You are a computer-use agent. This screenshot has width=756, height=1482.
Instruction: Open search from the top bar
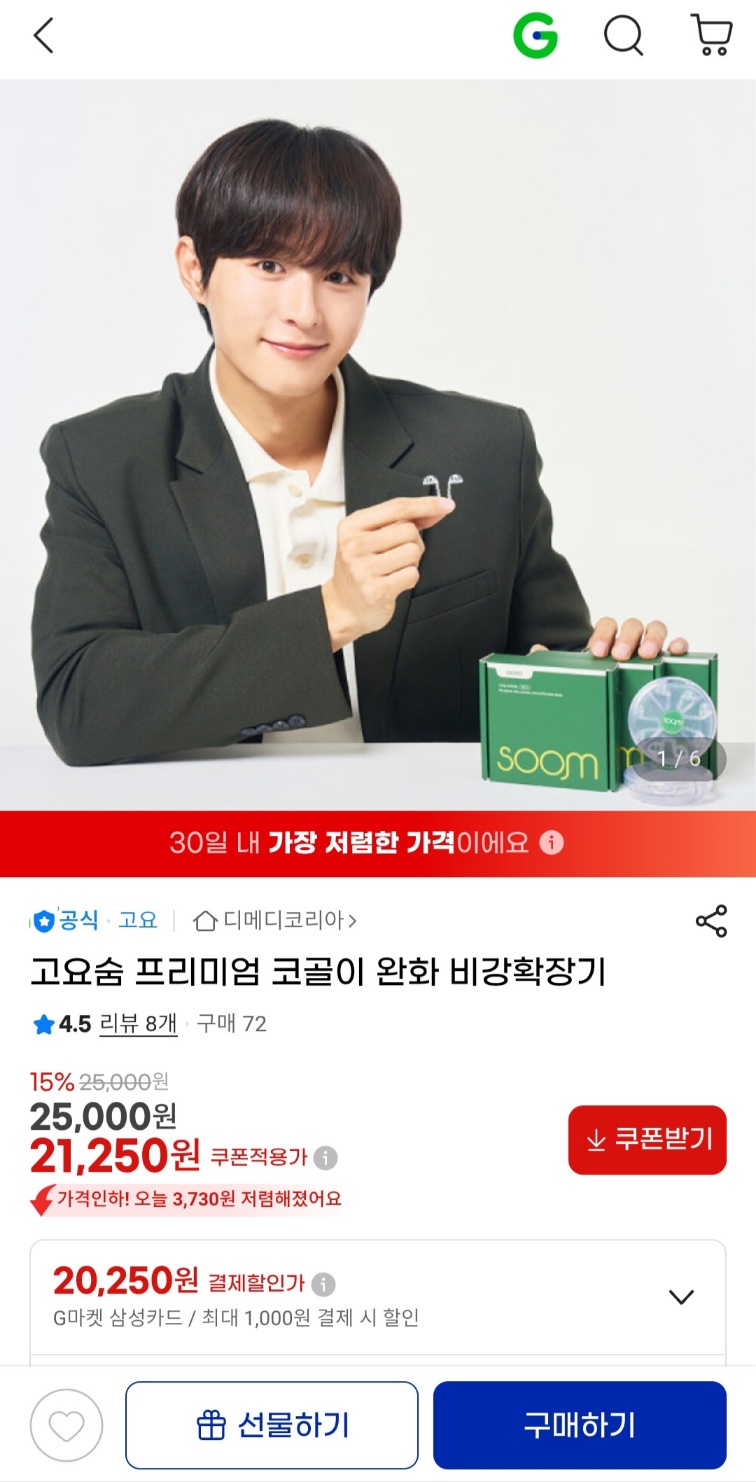coord(623,38)
